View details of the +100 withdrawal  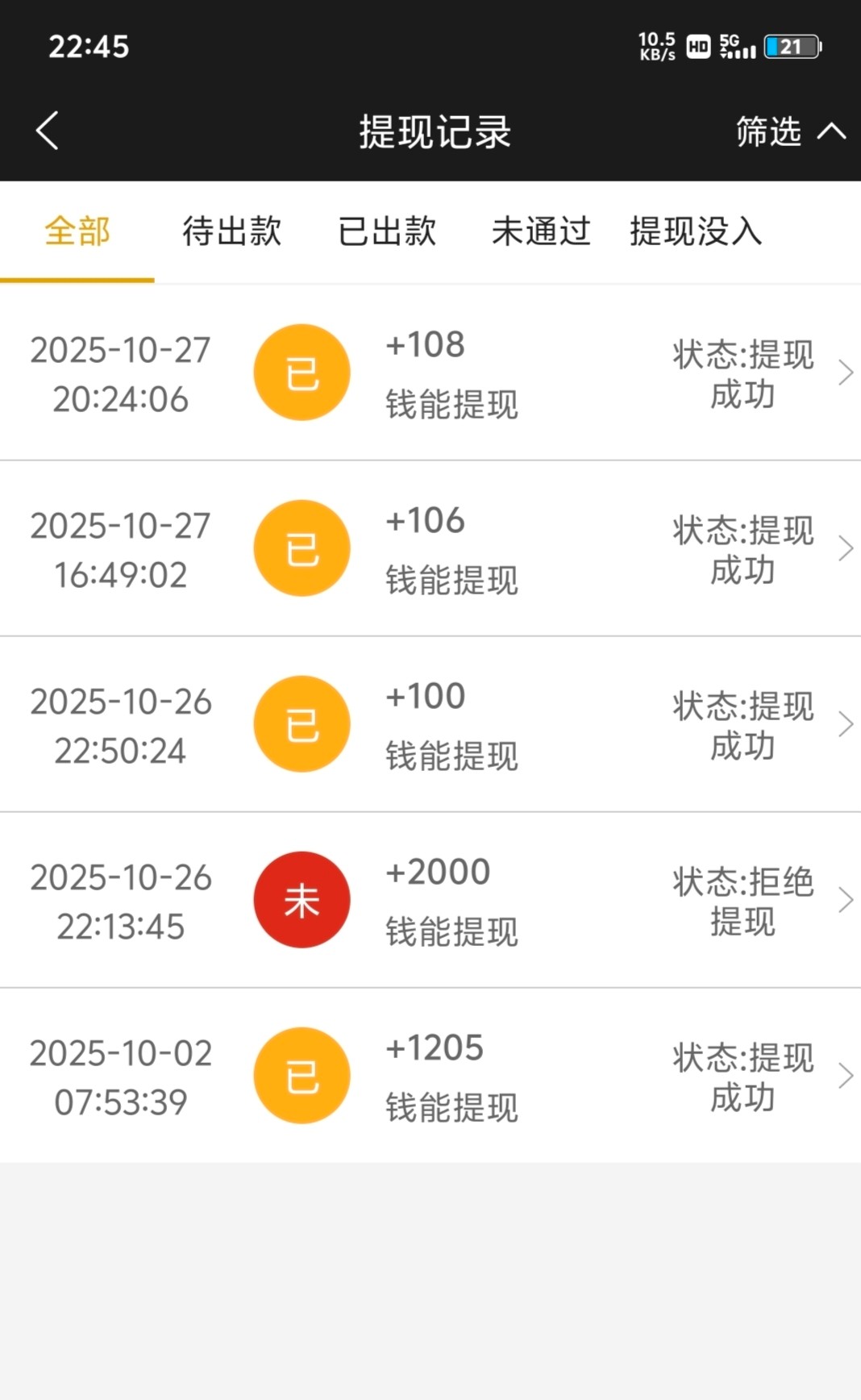[430, 724]
